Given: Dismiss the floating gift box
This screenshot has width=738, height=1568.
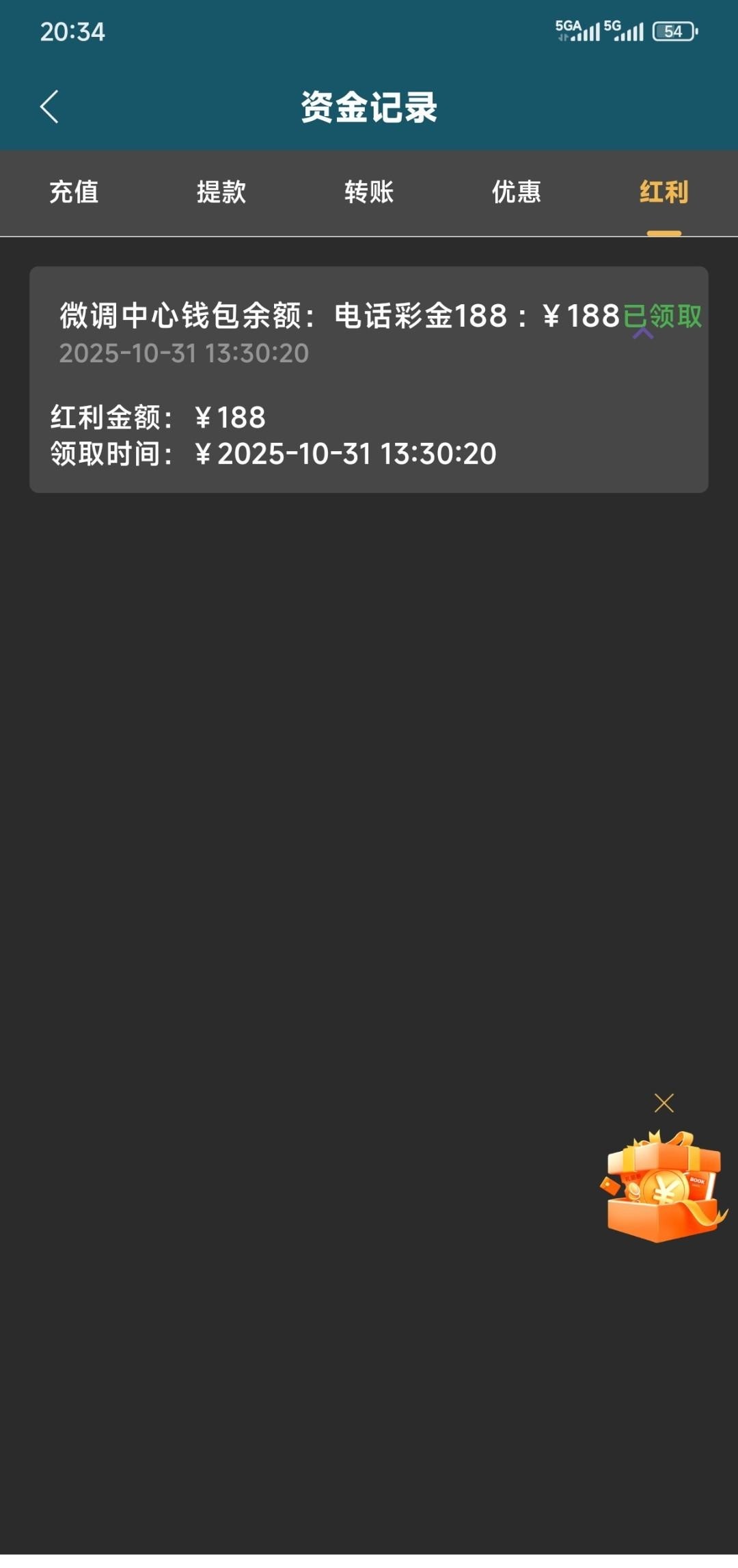Looking at the screenshot, I should click(x=664, y=1103).
